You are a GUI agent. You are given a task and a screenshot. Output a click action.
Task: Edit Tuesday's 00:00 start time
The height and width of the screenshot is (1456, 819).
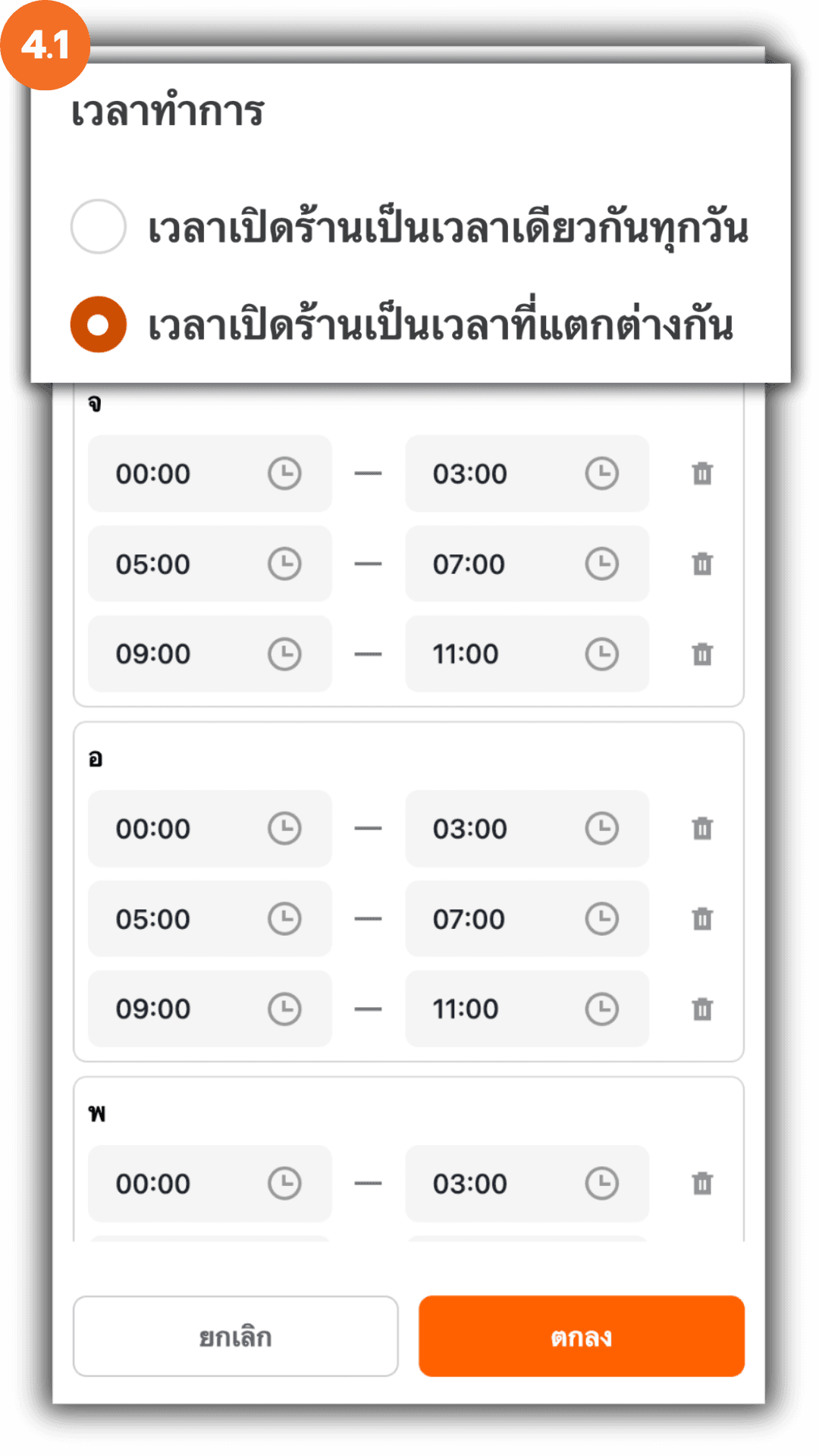pyautogui.click(x=209, y=829)
